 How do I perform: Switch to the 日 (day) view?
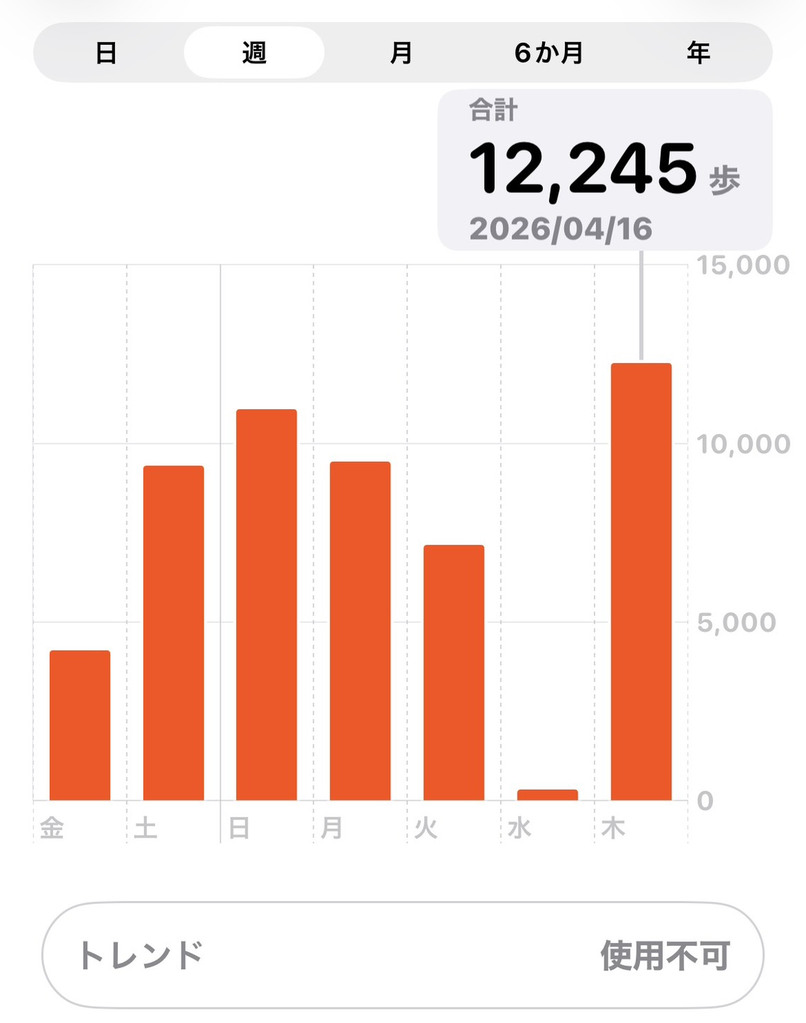pyautogui.click(x=106, y=53)
